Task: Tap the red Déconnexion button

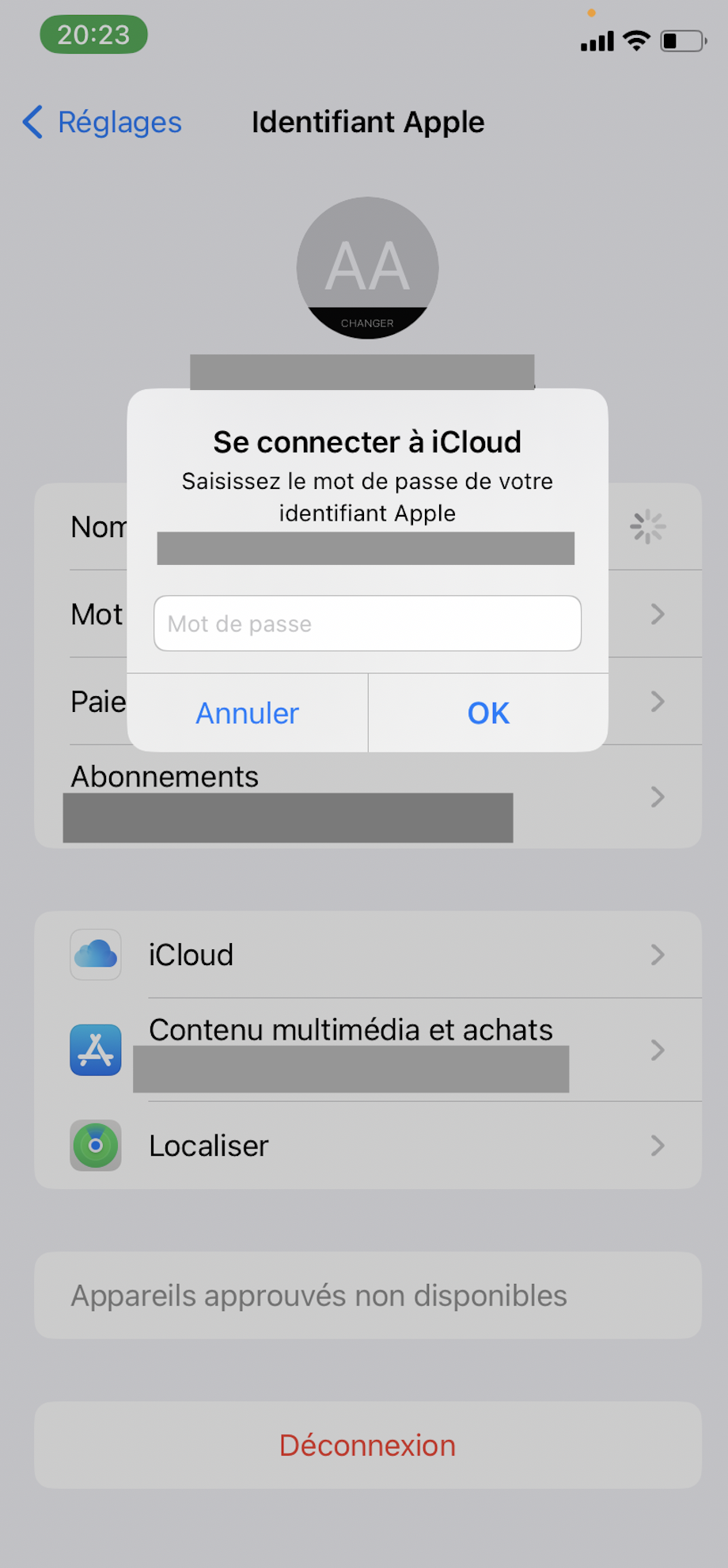Action: click(x=367, y=1445)
